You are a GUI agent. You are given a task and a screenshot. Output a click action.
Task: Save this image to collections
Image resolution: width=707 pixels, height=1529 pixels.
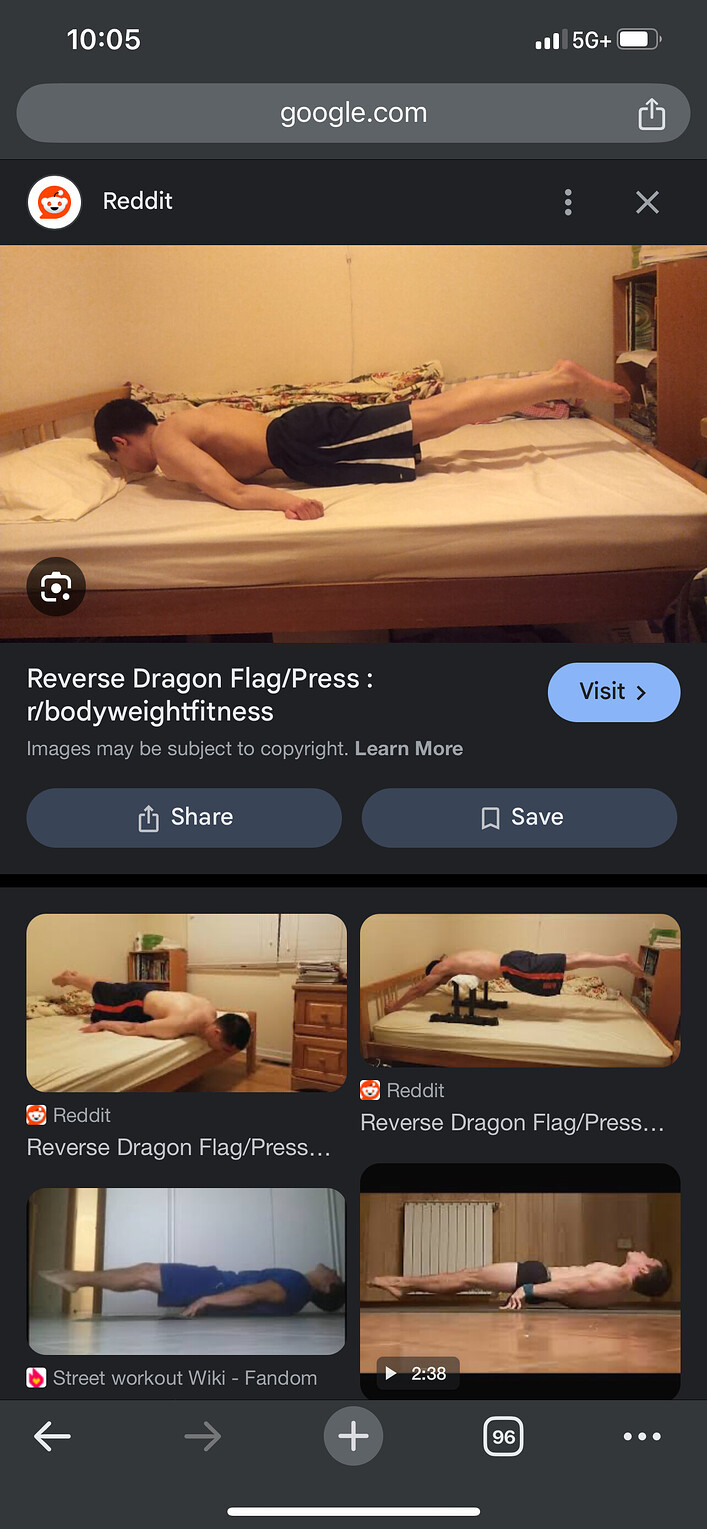pyautogui.click(x=519, y=817)
